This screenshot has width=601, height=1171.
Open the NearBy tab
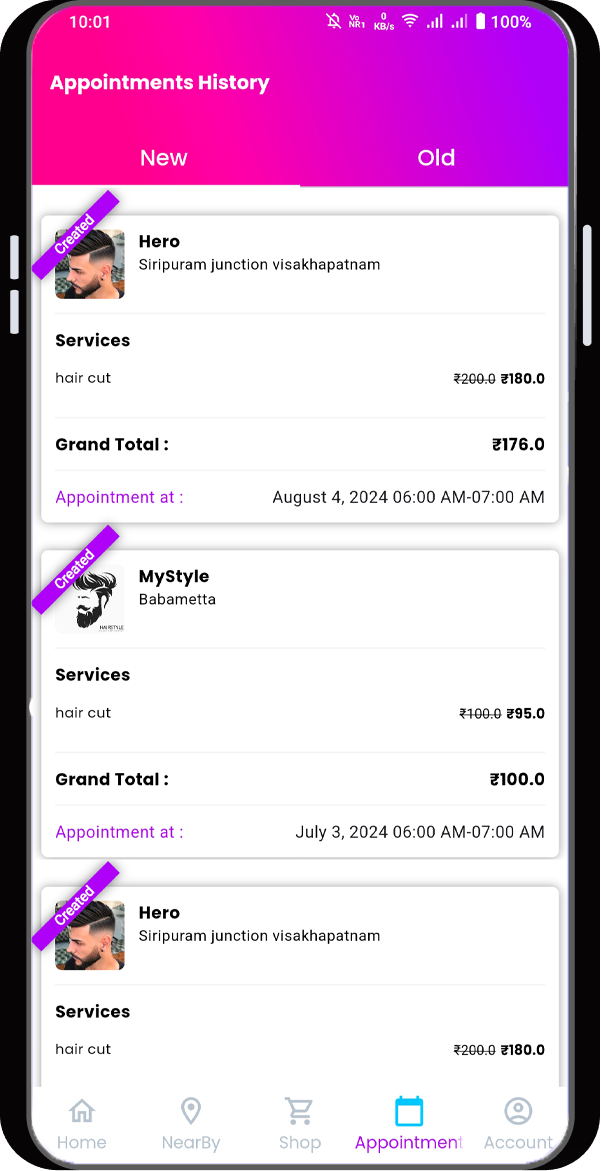click(191, 1124)
